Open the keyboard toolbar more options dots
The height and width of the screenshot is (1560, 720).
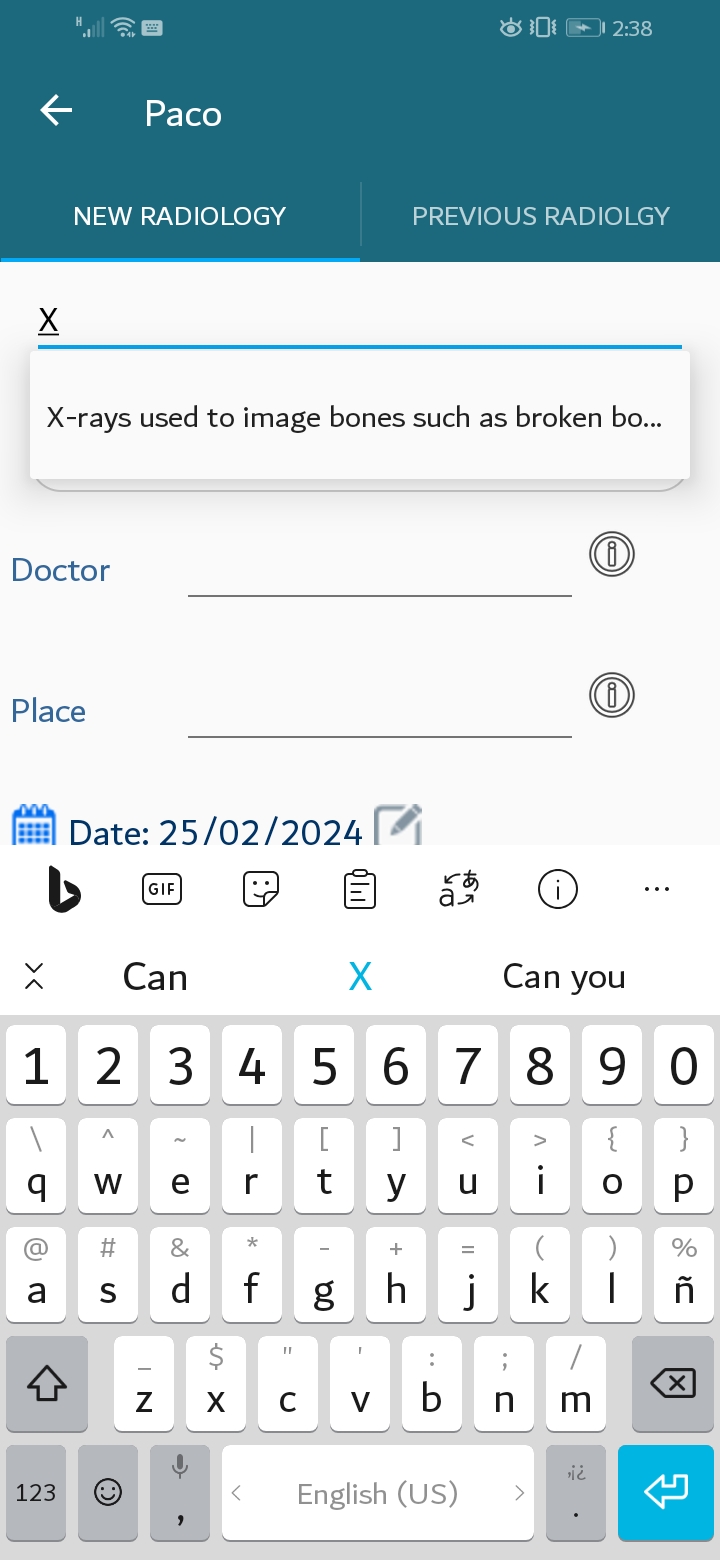(656, 888)
